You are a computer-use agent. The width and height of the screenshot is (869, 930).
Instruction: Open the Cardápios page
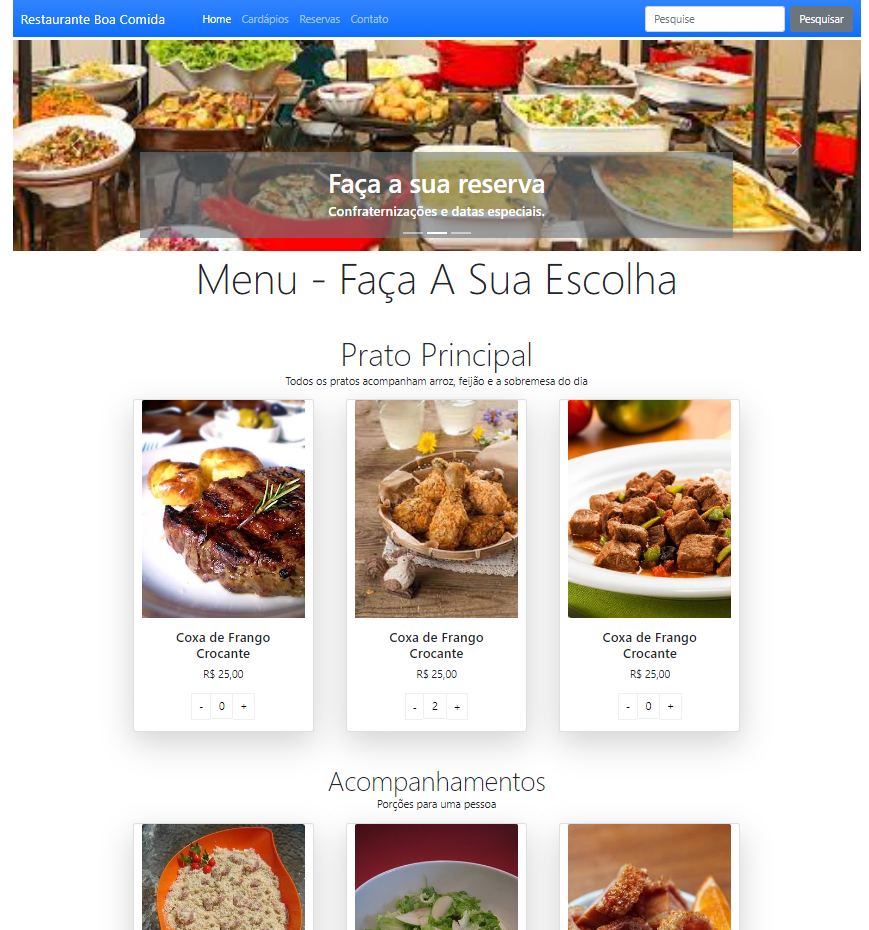tap(265, 19)
